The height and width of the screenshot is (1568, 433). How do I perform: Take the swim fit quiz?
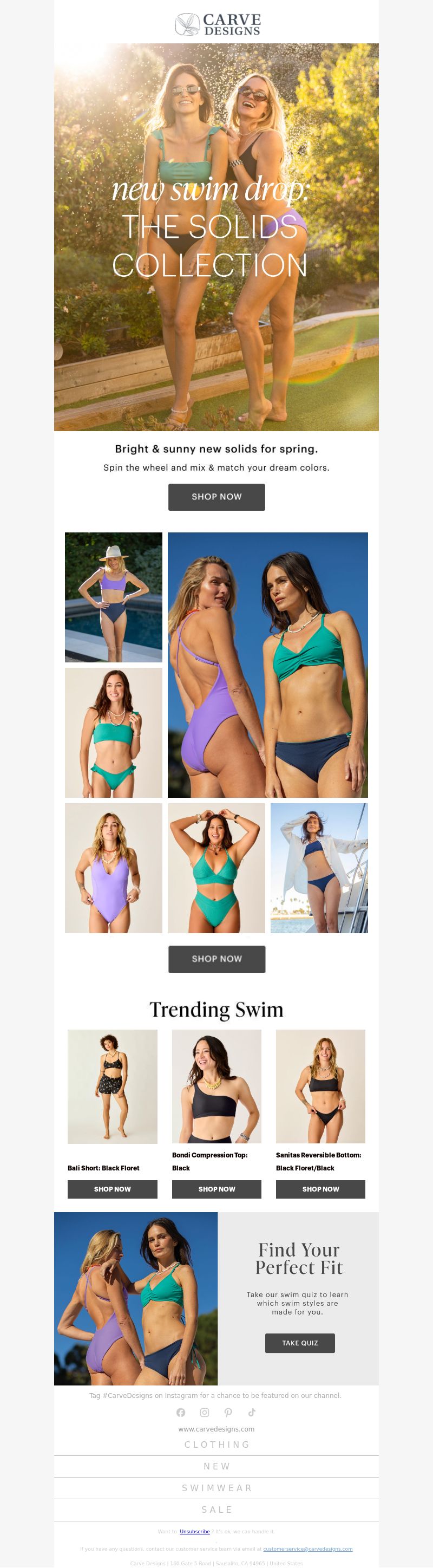click(300, 1343)
